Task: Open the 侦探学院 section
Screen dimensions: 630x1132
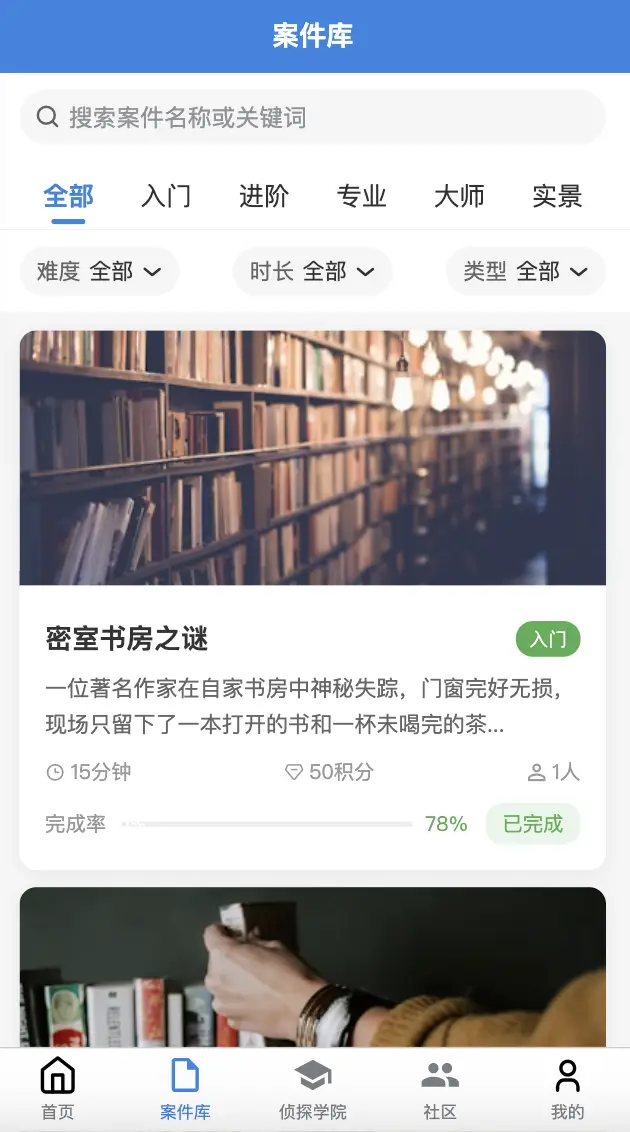Action: coord(313,1090)
